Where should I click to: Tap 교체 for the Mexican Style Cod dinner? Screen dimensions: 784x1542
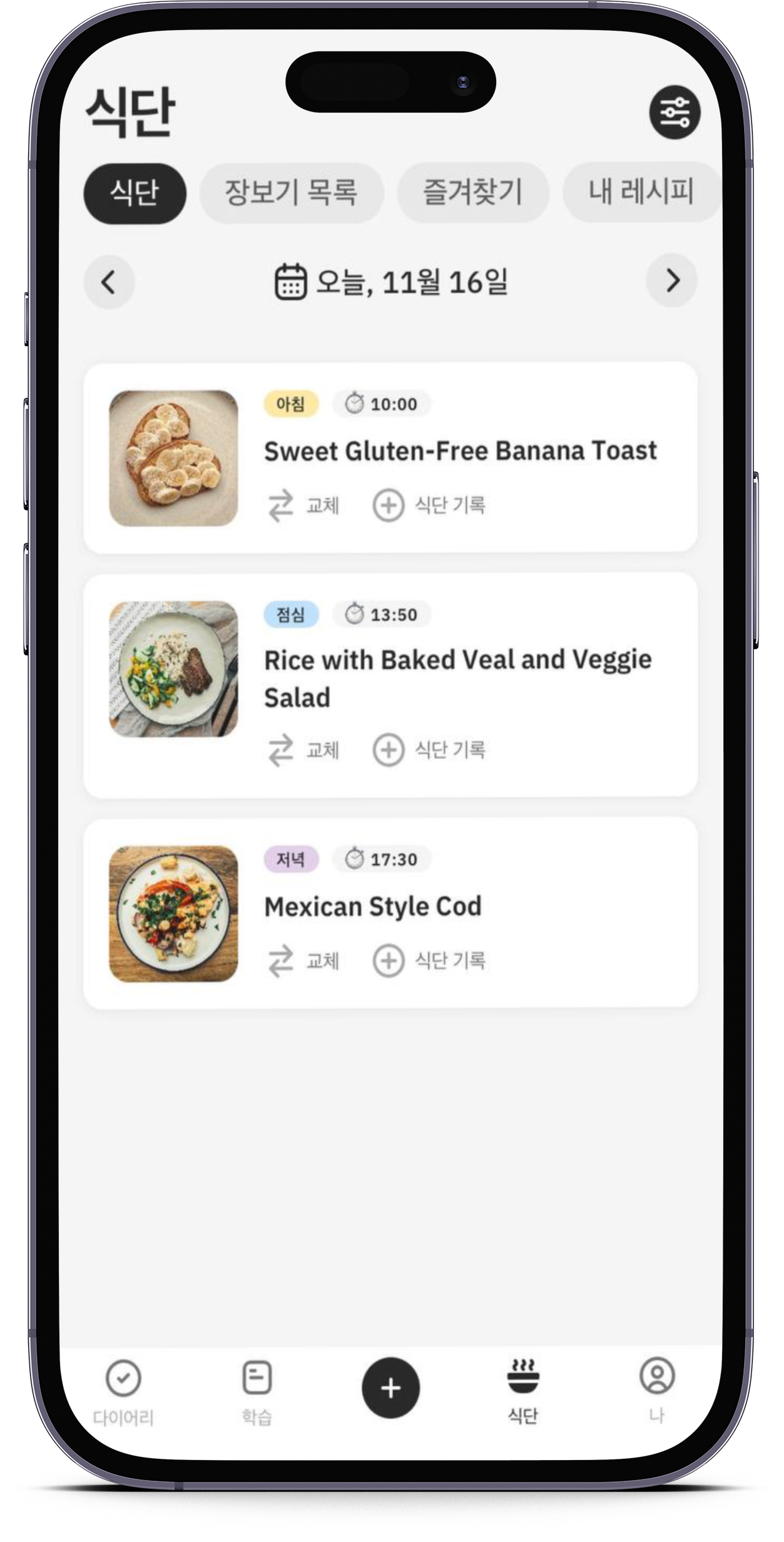(x=304, y=961)
